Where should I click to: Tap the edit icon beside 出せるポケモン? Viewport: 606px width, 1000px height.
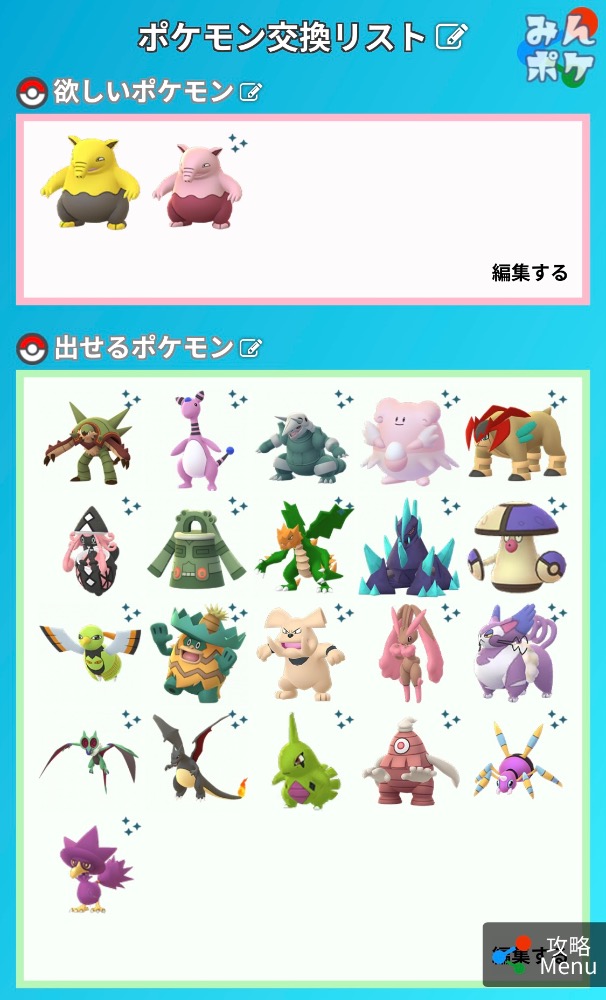tap(251, 348)
